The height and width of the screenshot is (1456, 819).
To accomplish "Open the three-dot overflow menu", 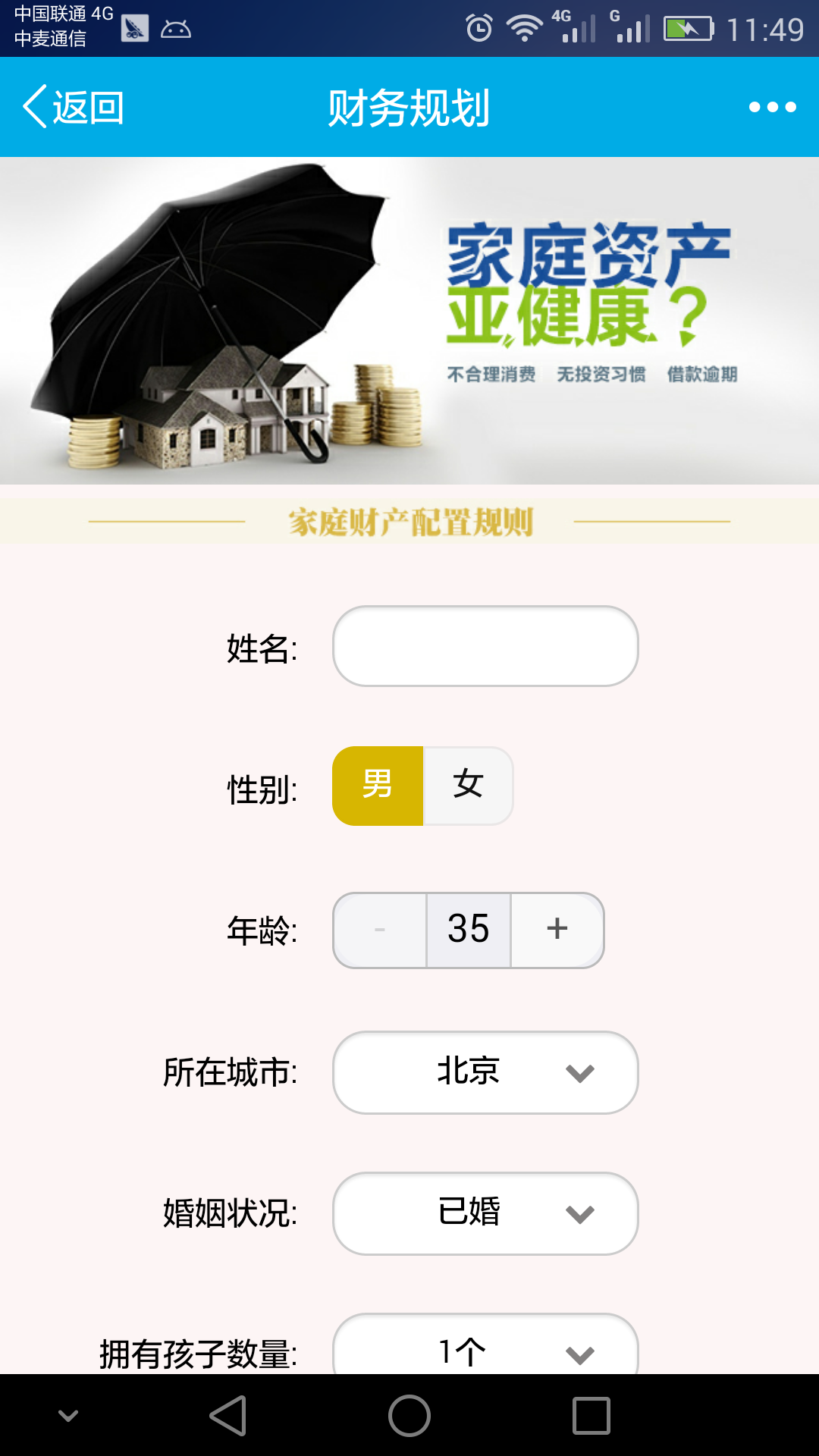I will tap(772, 107).
